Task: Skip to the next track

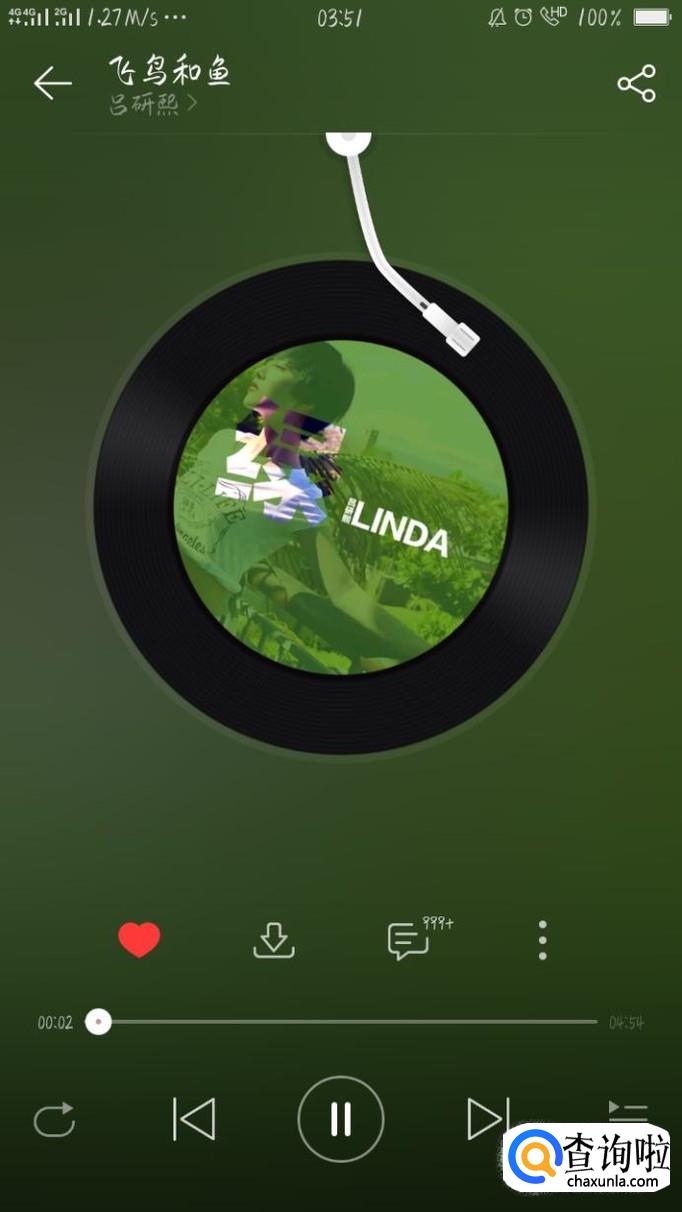Action: tap(487, 1118)
